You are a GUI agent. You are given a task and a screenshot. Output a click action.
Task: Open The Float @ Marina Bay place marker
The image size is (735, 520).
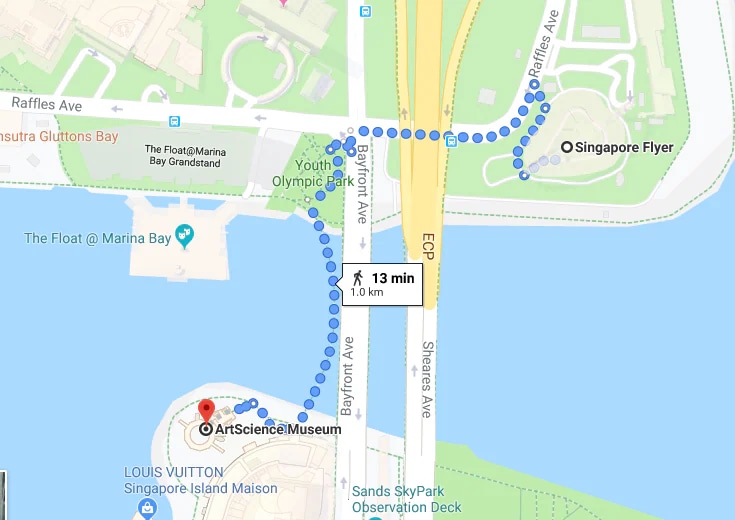coord(184,237)
